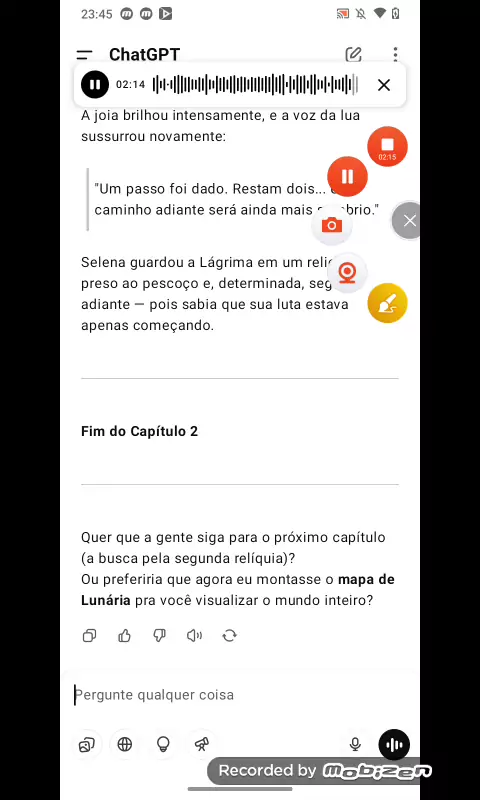Close the audio player bar

(x=384, y=85)
